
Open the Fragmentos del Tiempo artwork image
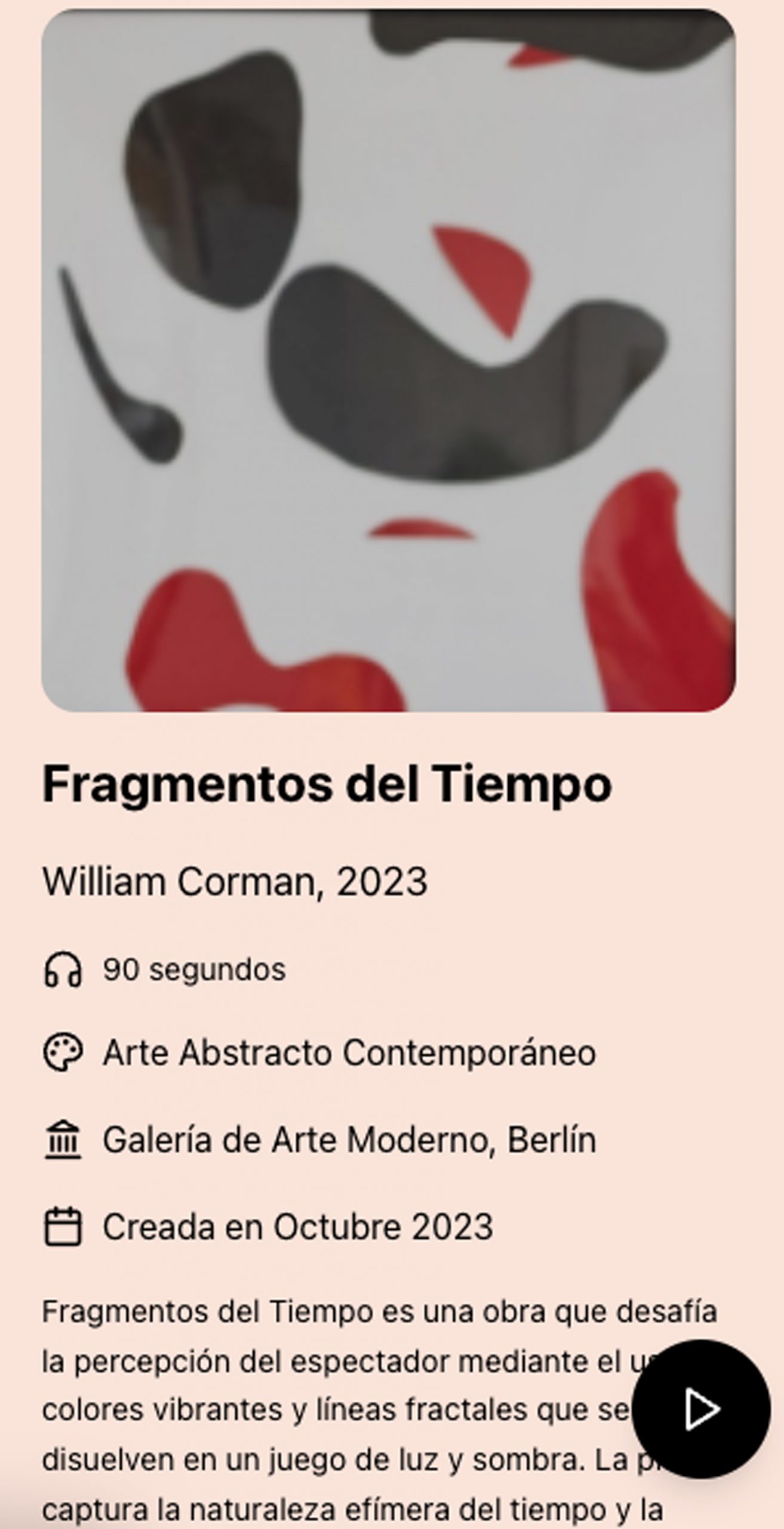tap(388, 360)
